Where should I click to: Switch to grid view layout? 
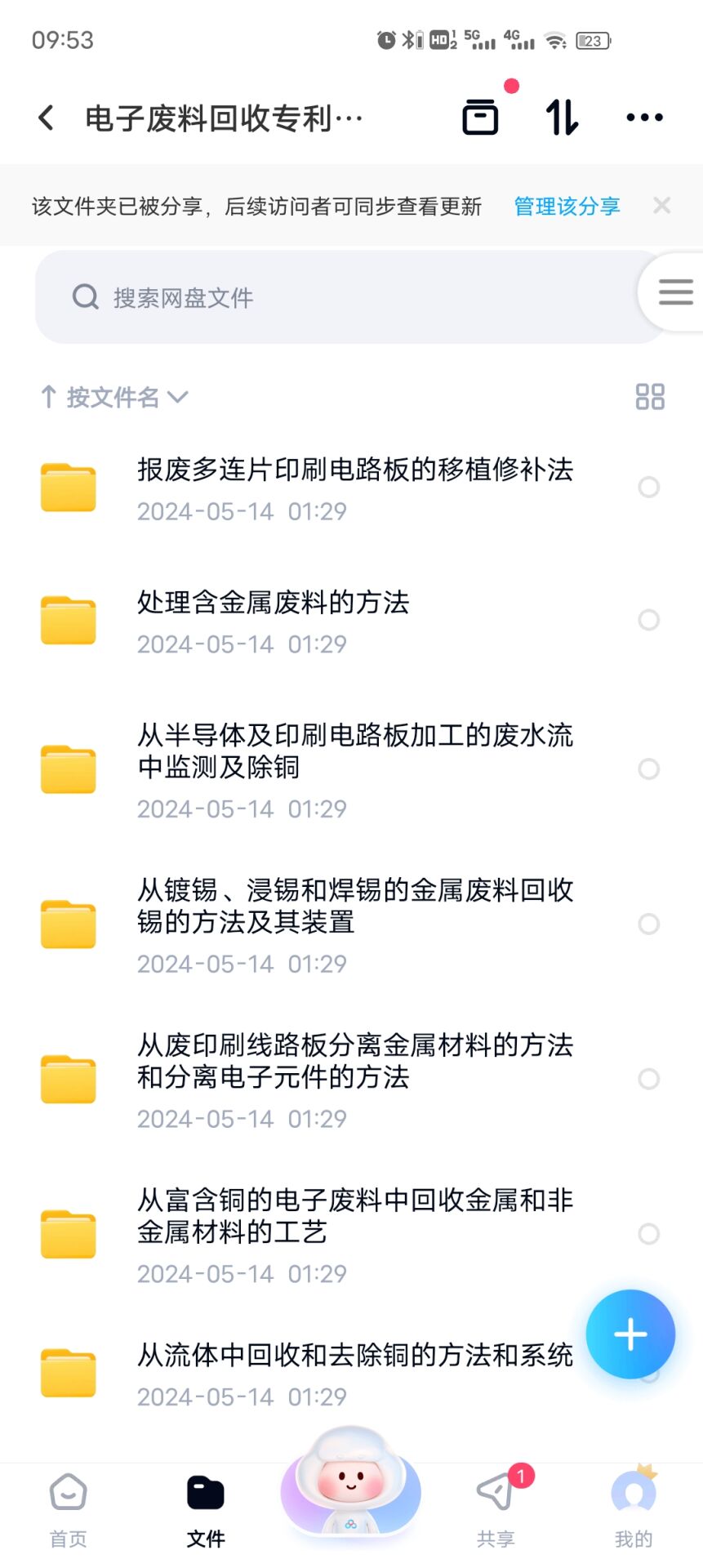click(649, 397)
